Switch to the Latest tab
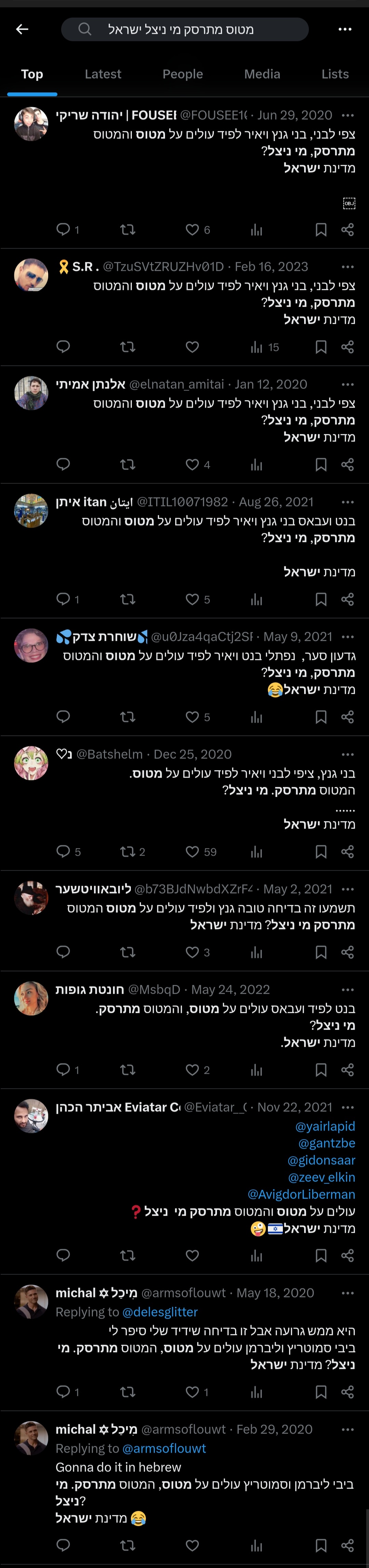The width and height of the screenshot is (369, 1568). (103, 74)
